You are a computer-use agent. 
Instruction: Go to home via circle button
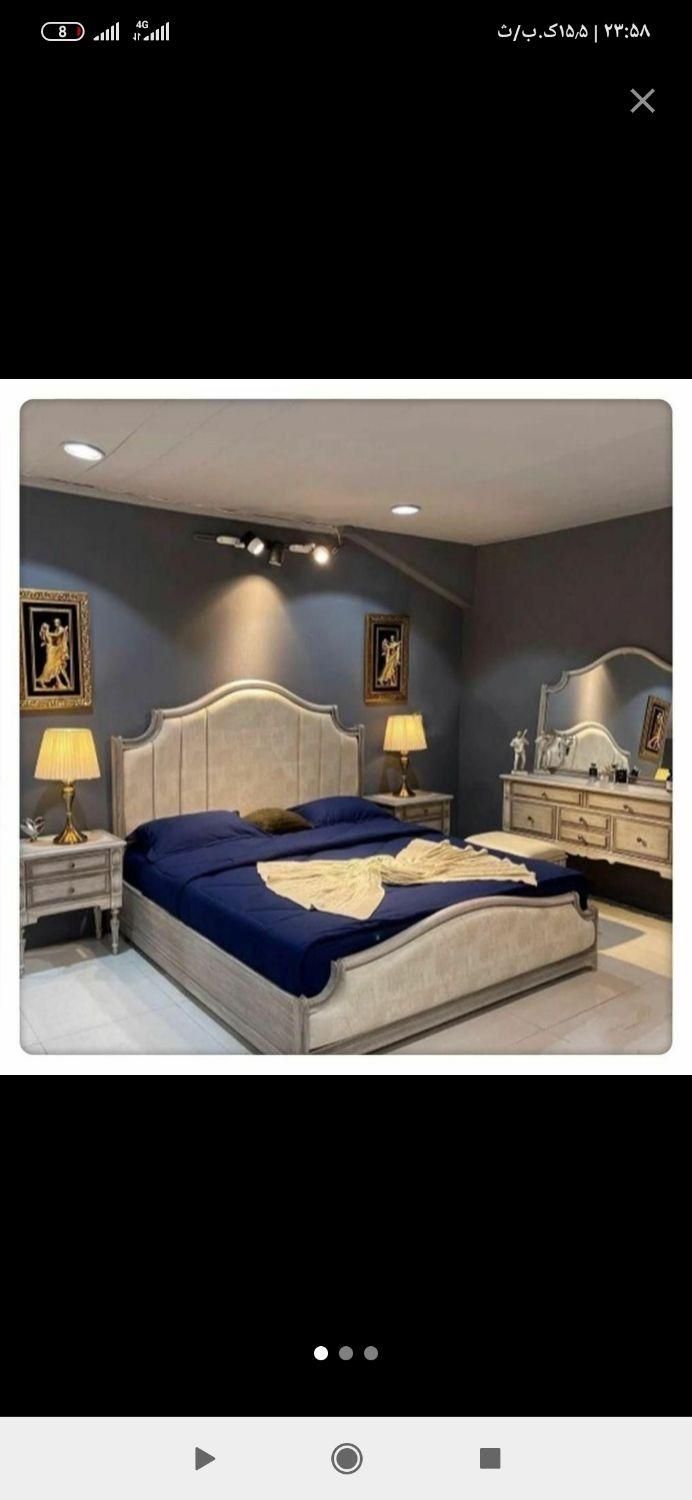[347, 1458]
